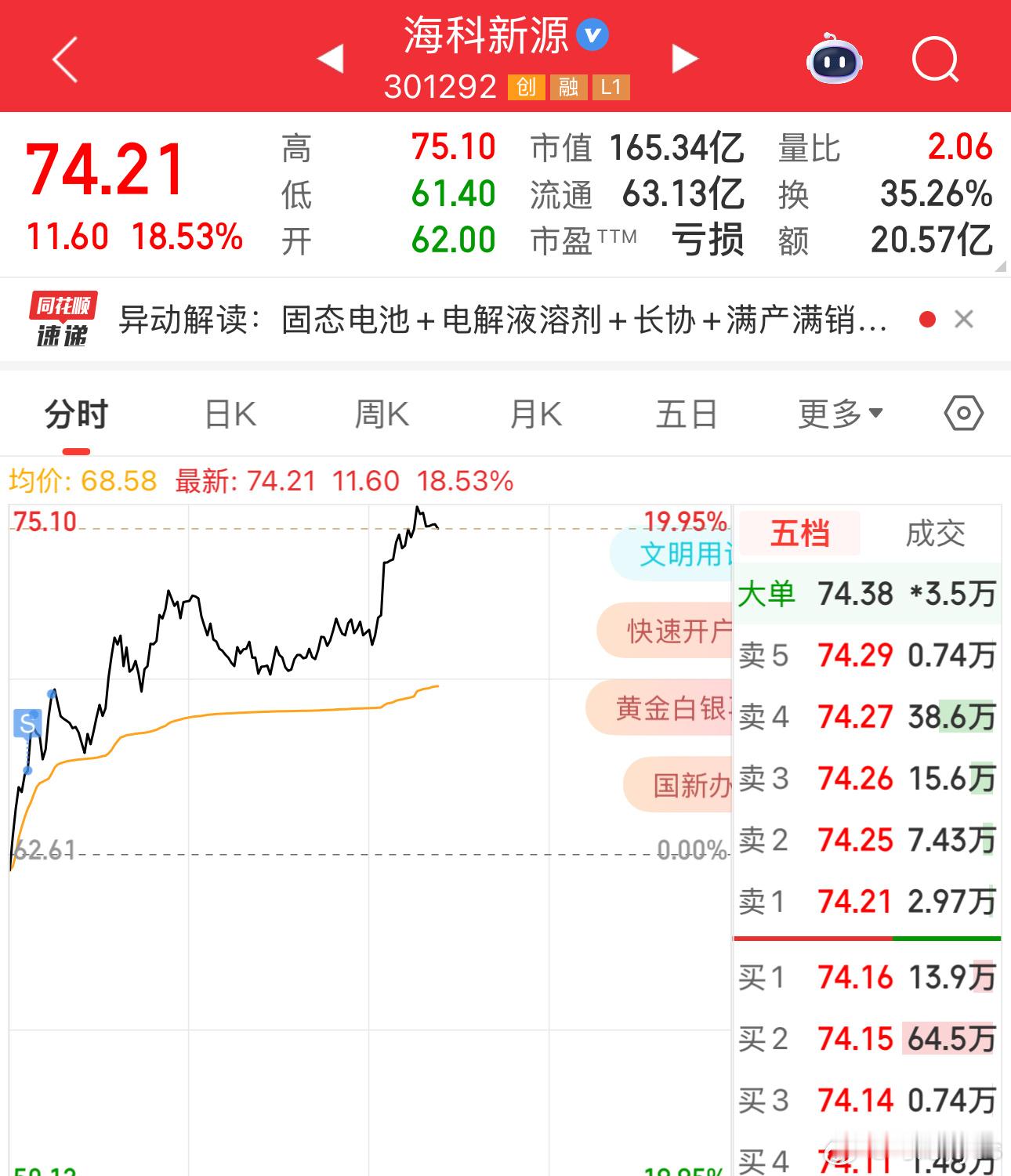
Task: Switch to next stock with right arrow
Action: (x=685, y=58)
